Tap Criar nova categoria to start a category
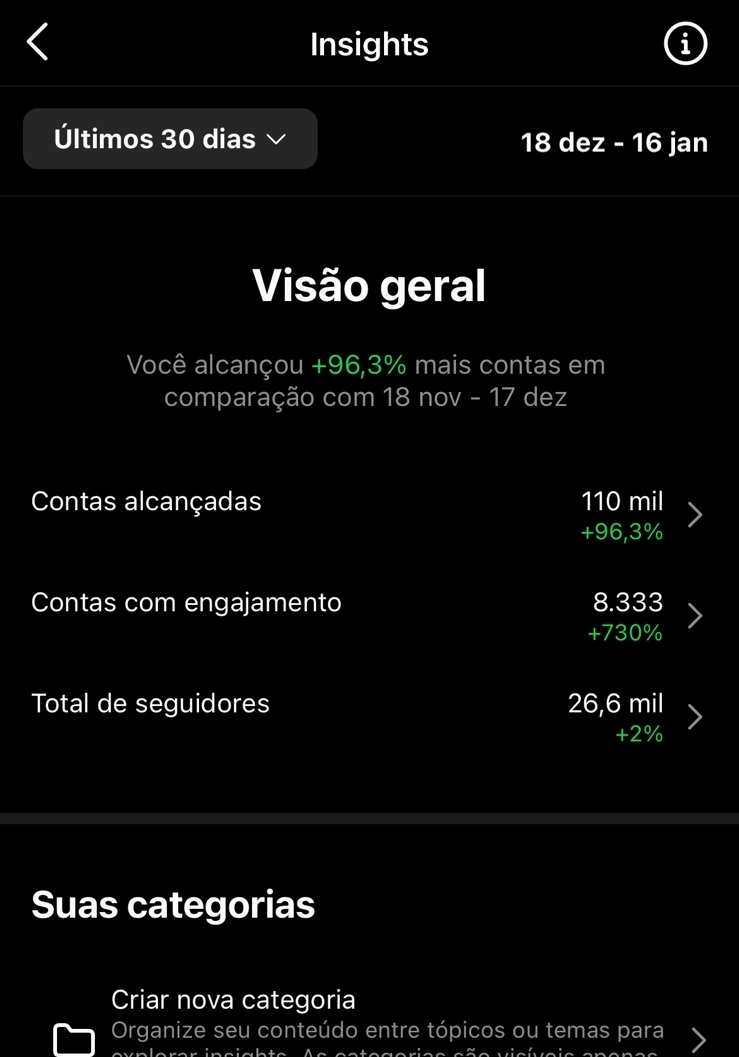Viewport: 739px width, 1057px height. 233,999
